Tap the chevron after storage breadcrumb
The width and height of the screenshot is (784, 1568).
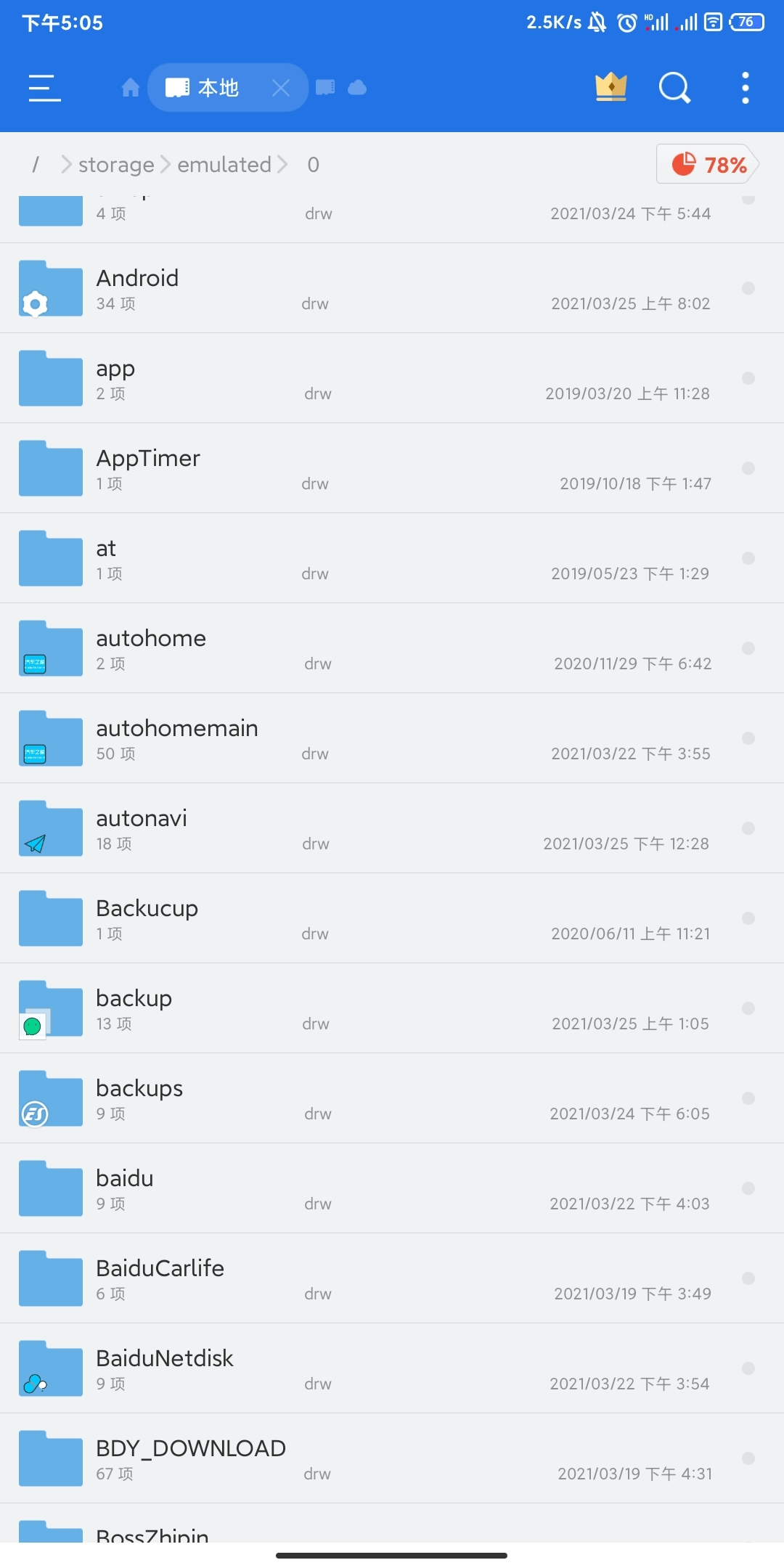tap(166, 164)
